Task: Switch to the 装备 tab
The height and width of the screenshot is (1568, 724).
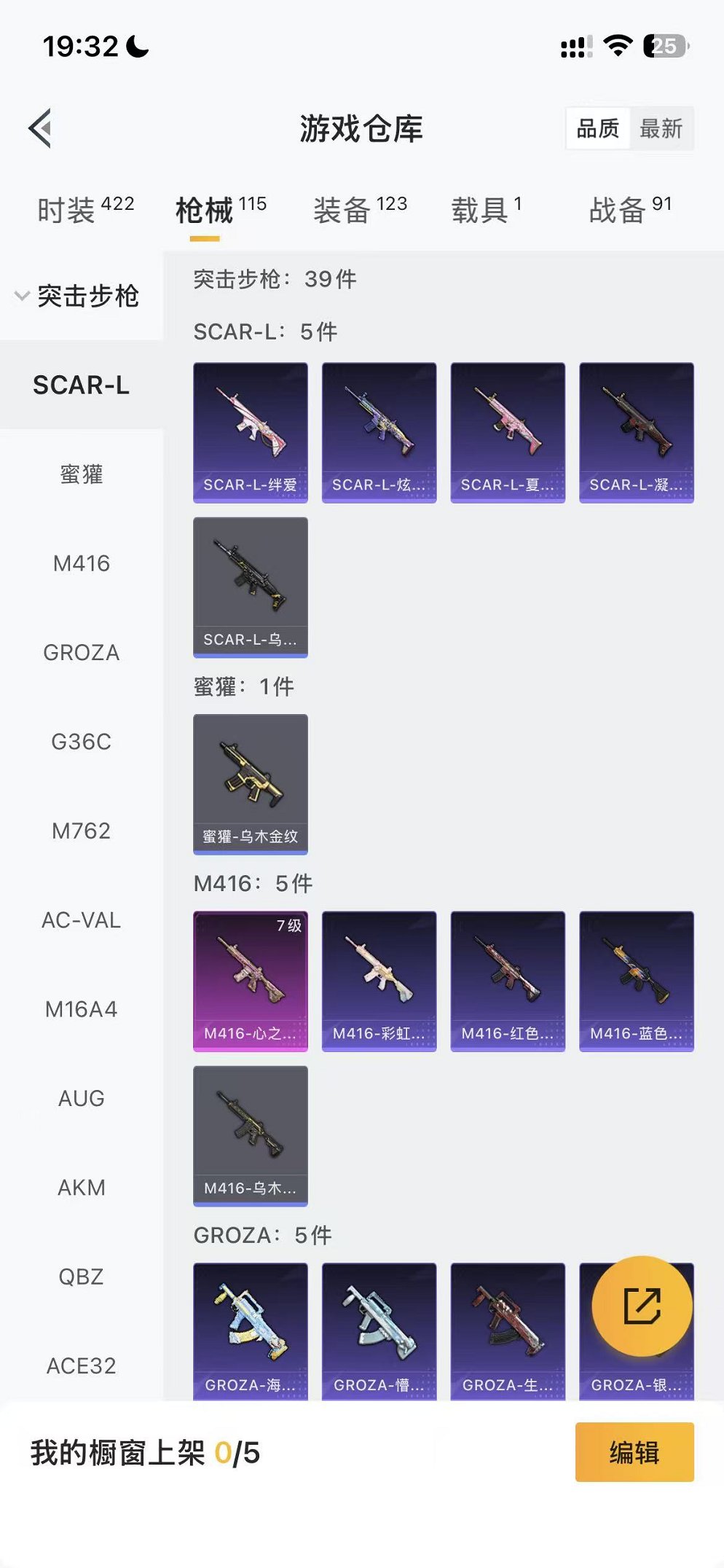Action: [x=359, y=209]
